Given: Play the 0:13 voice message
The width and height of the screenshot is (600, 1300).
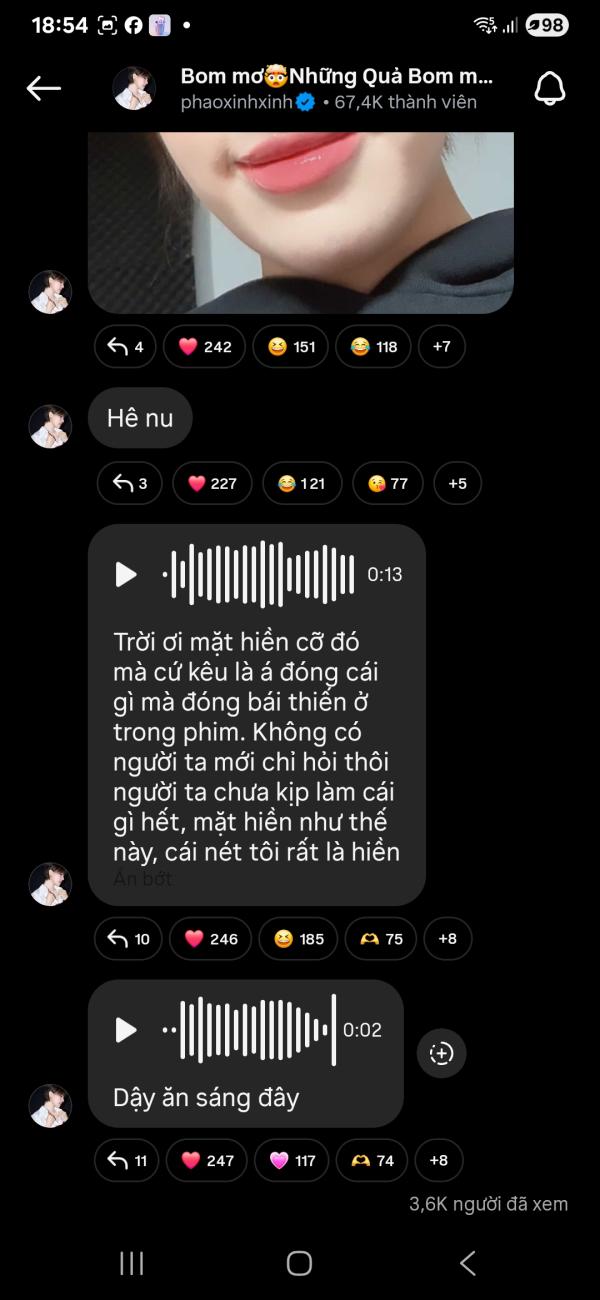Looking at the screenshot, I should [126, 574].
